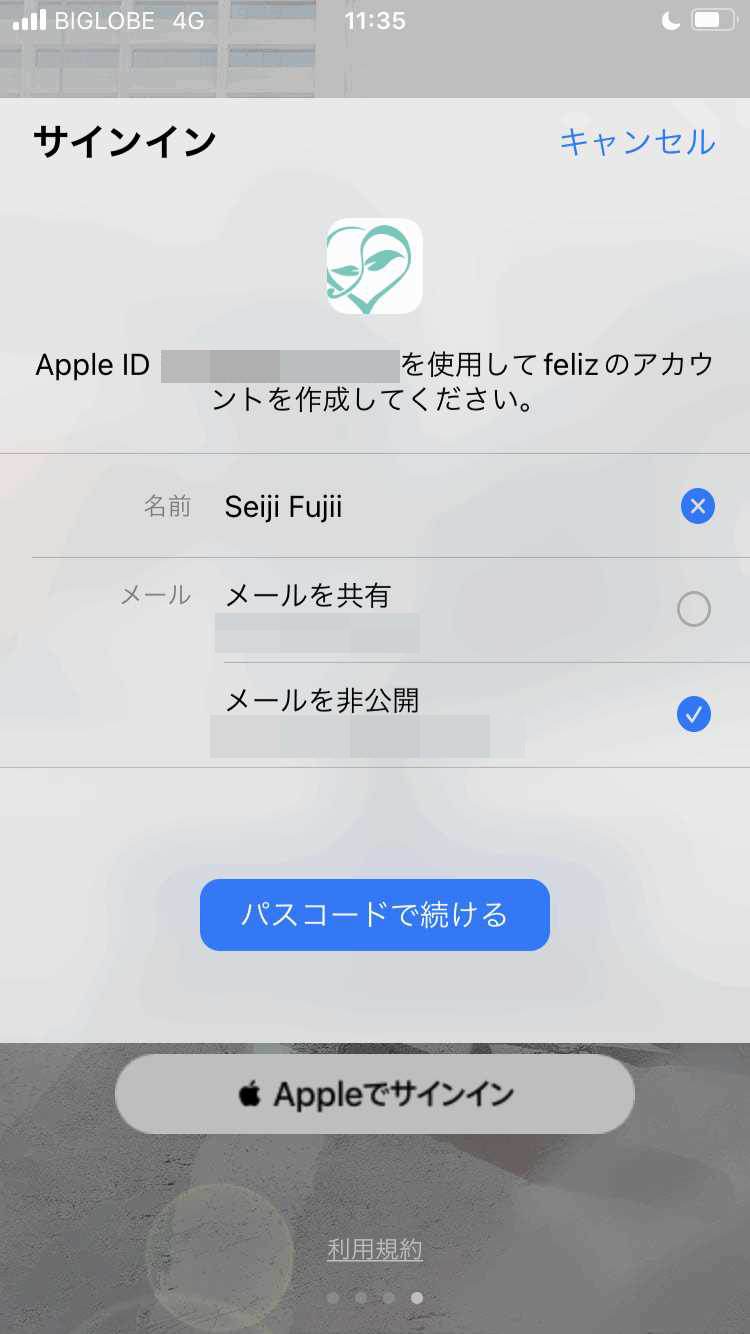Select the メールを共有 radio button

pos(693,609)
